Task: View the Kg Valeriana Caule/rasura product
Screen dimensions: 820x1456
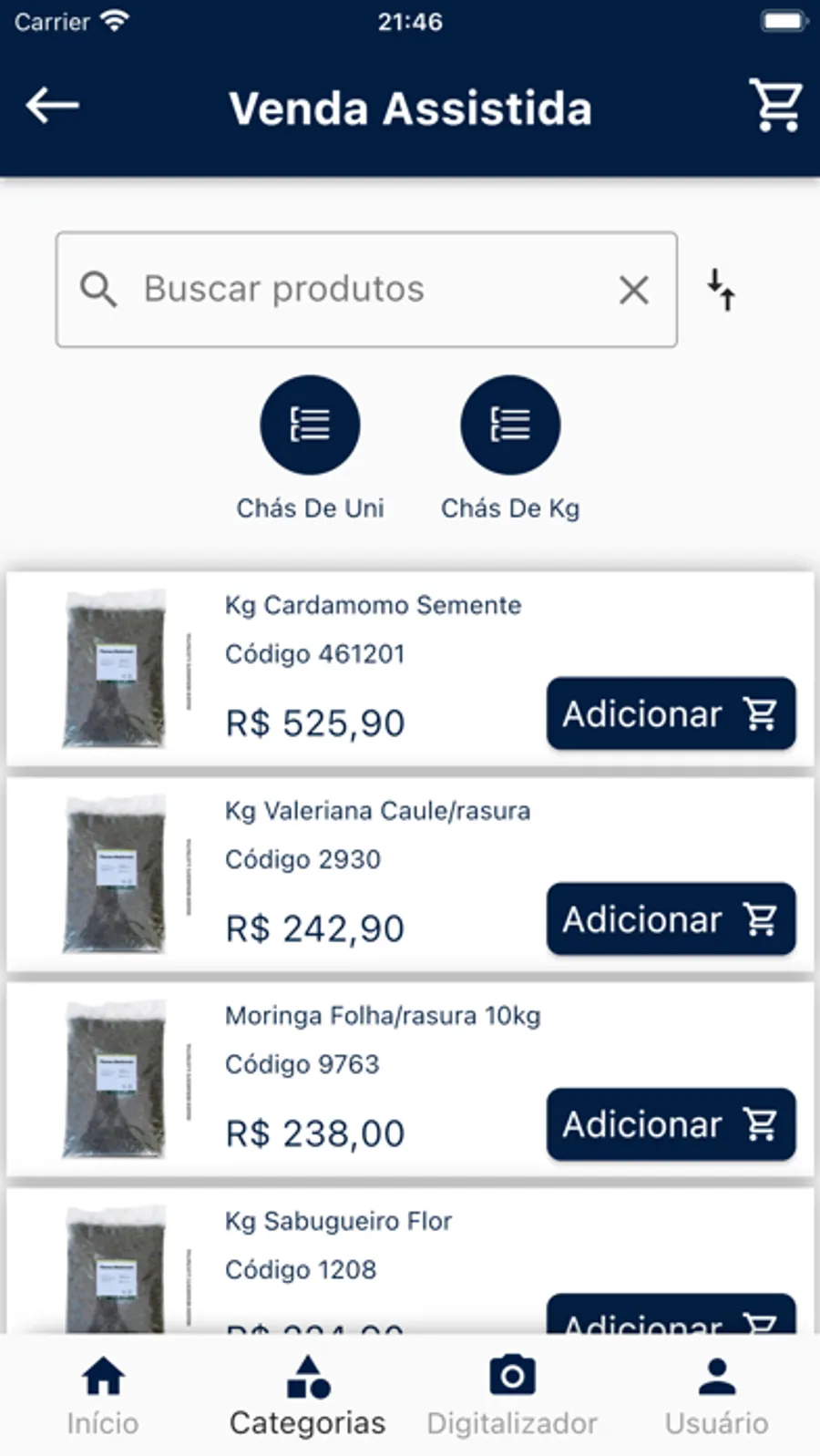Action: coord(377,811)
